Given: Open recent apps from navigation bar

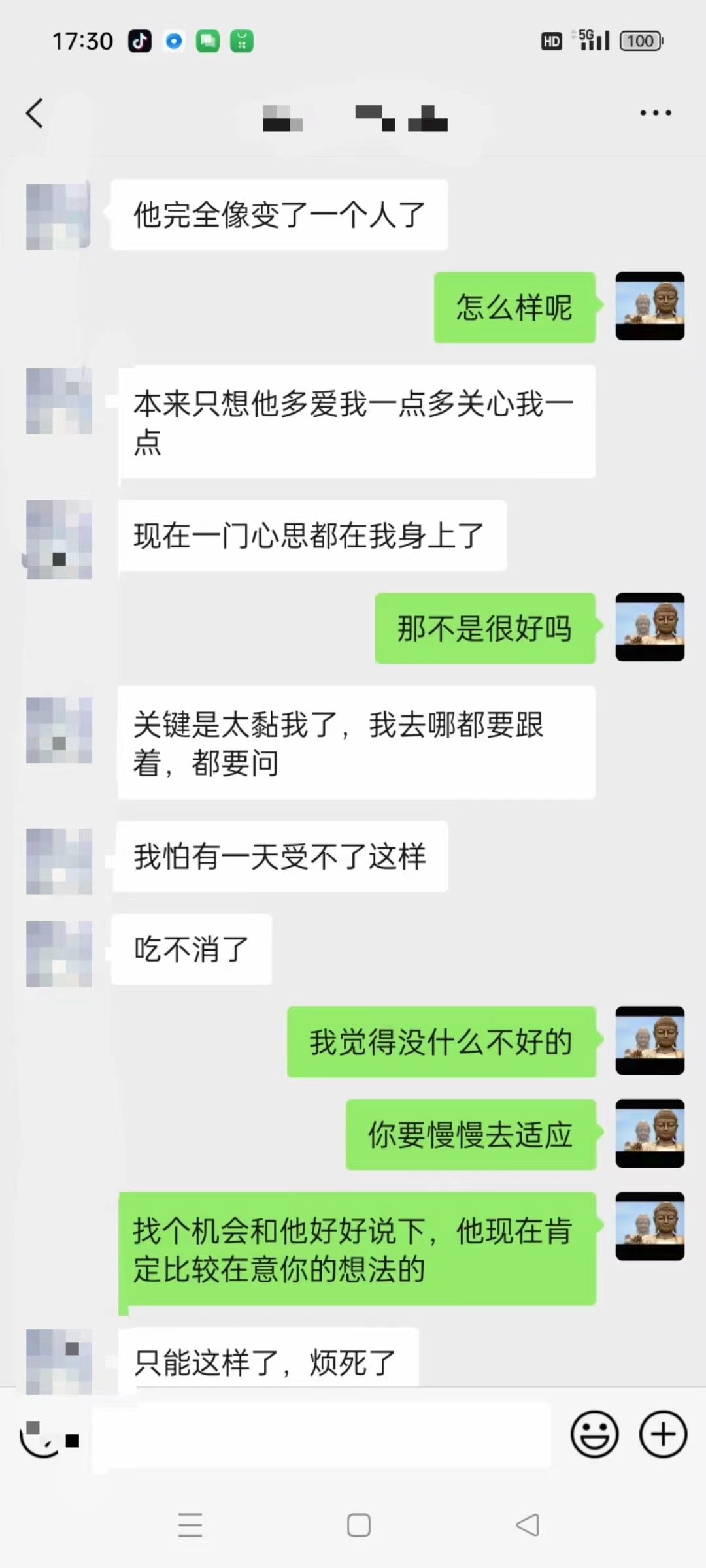Looking at the screenshot, I should [190, 1525].
